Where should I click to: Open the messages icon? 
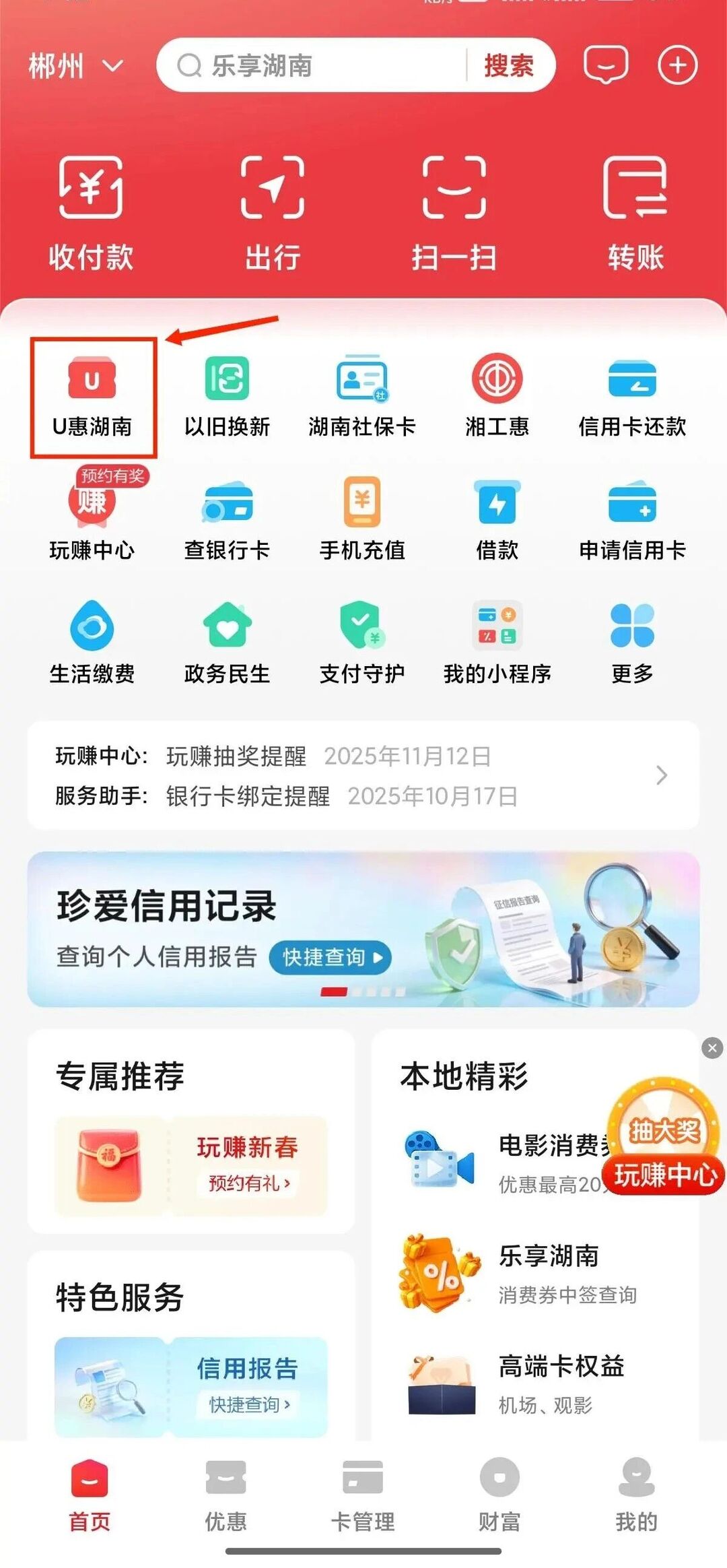tap(606, 65)
